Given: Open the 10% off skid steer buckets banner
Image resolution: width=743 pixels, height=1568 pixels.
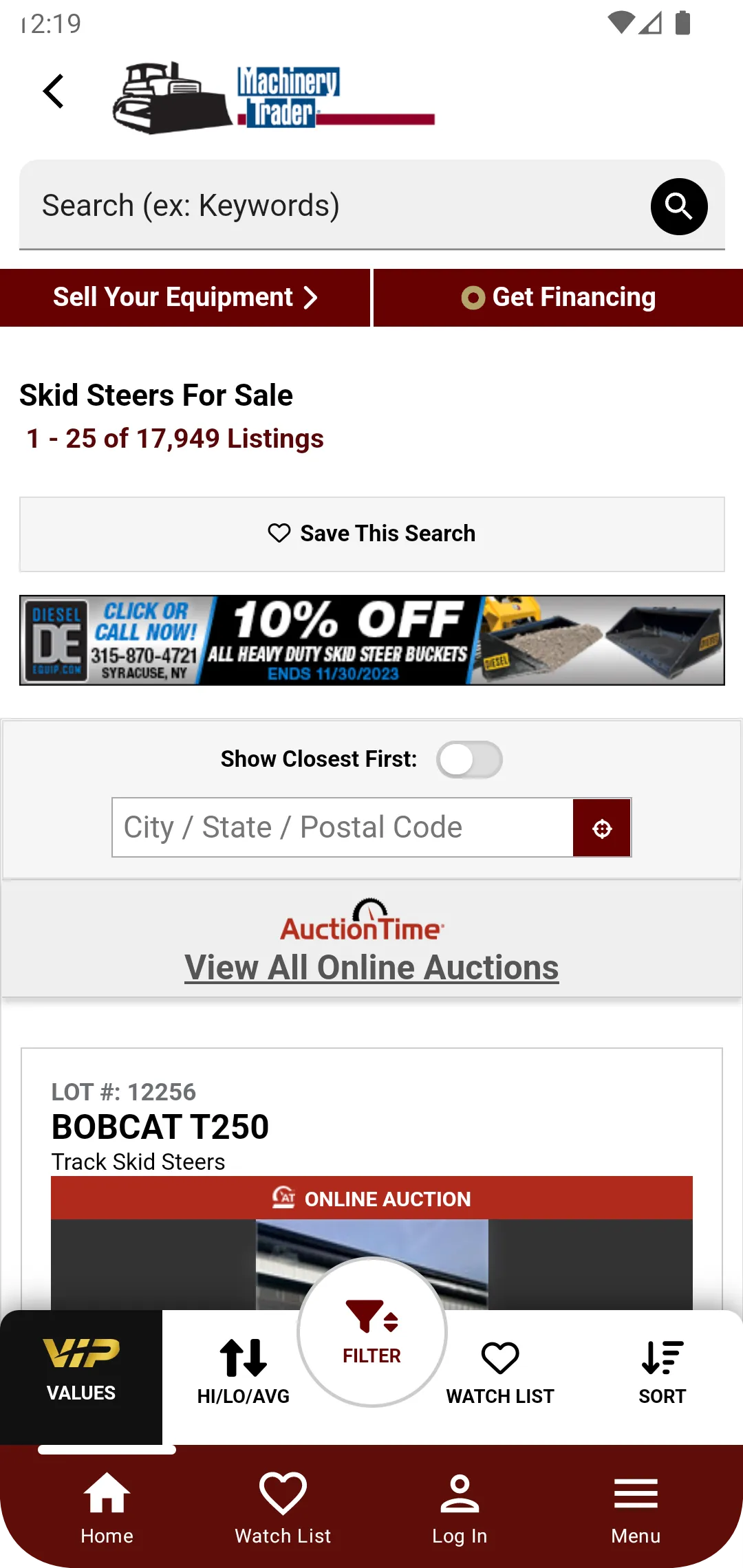Looking at the screenshot, I should 371,640.
